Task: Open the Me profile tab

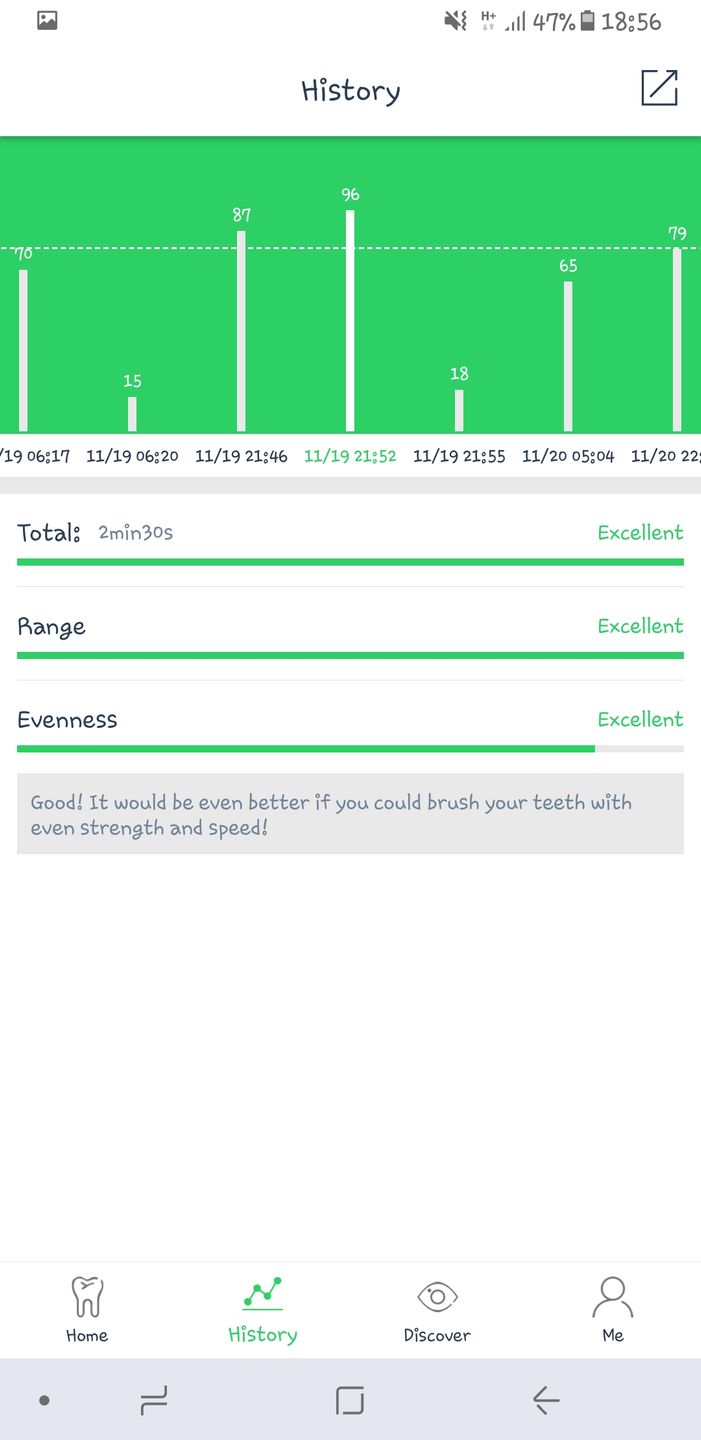Action: (x=612, y=1309)
